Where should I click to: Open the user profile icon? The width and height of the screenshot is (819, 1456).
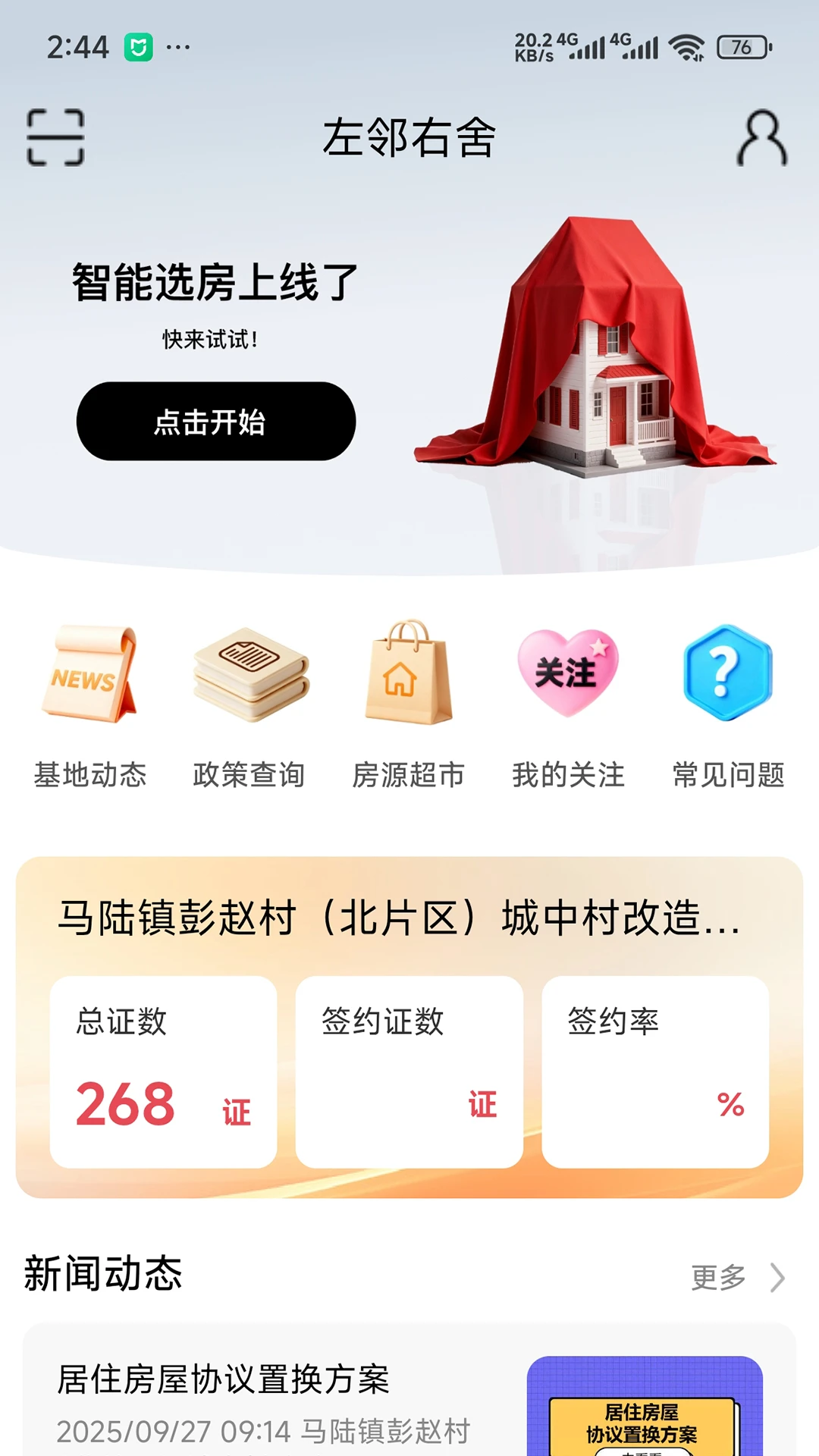(x=762, y=139)
